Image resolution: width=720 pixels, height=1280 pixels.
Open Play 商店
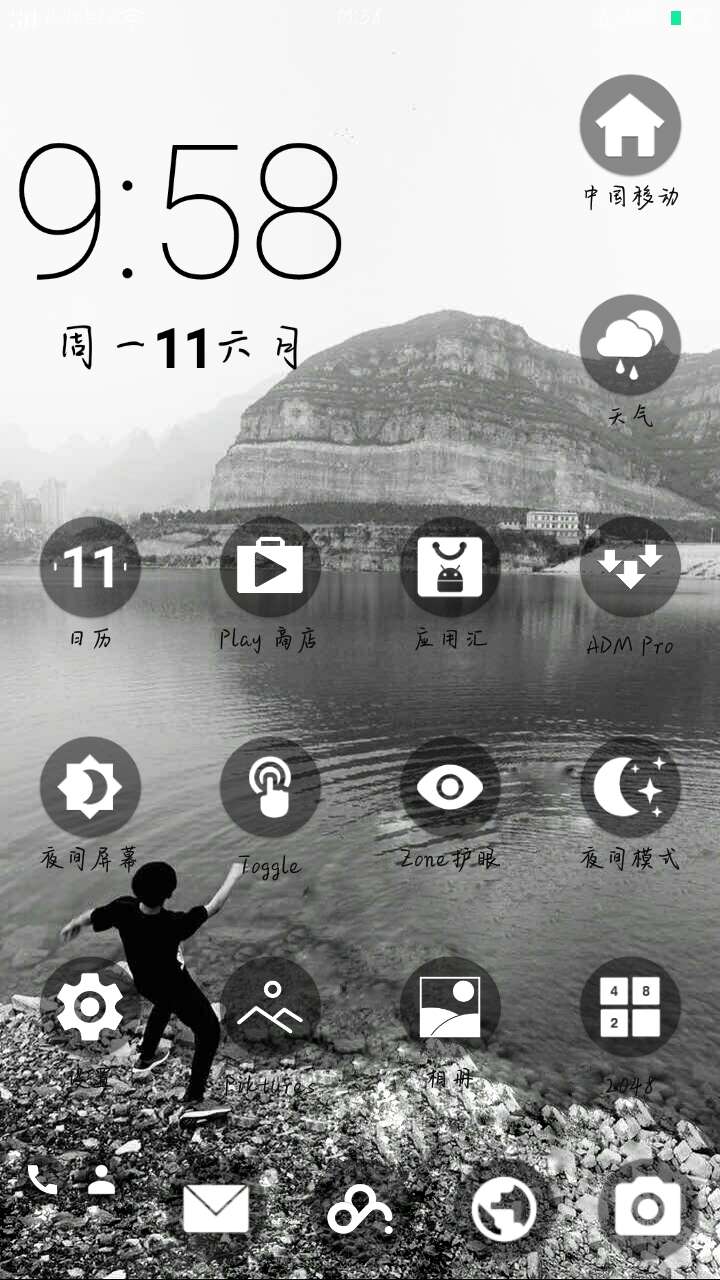pos(270,567)
